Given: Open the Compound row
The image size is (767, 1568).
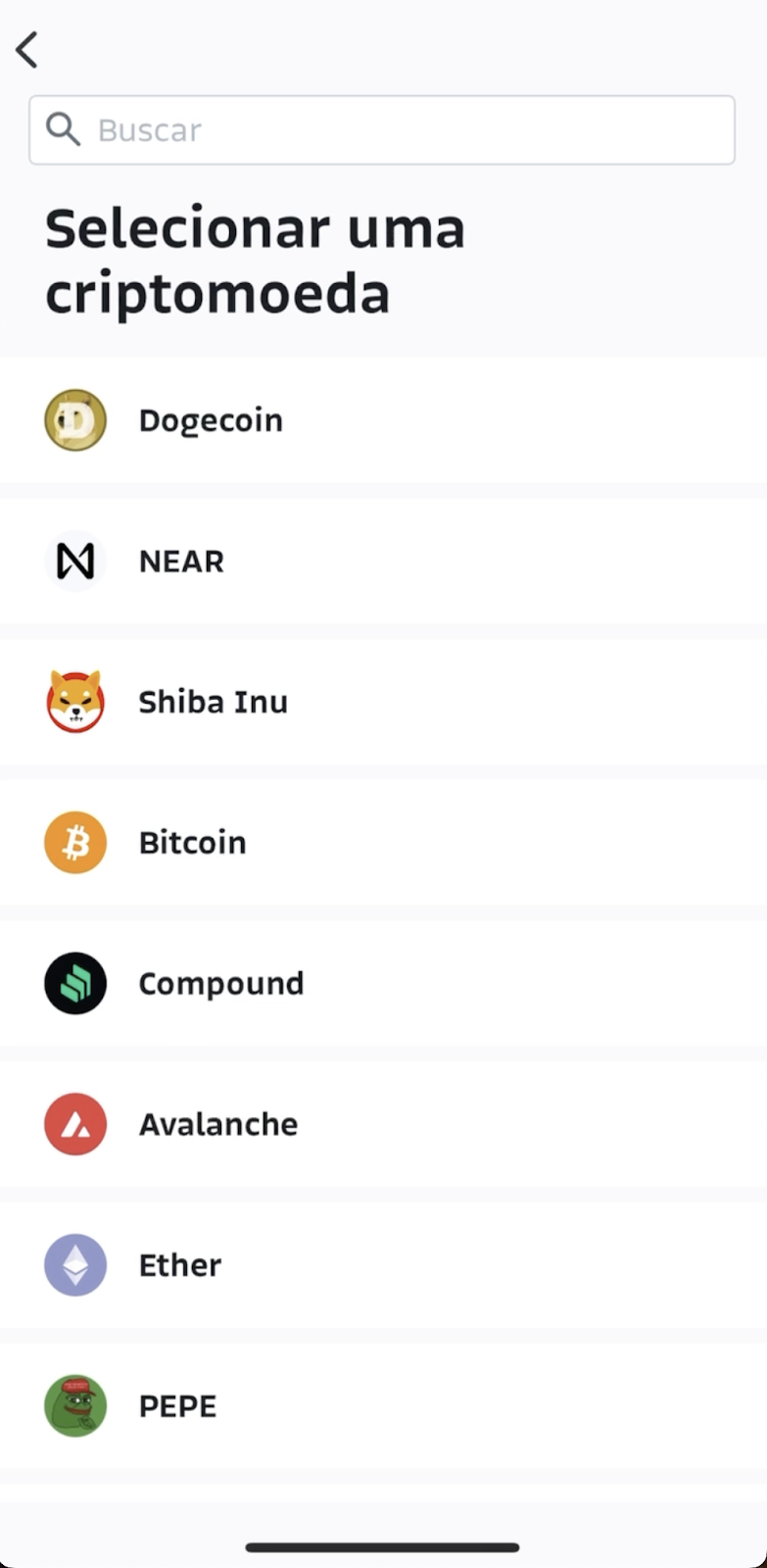Looking at the screenshot, I should 383,983.
